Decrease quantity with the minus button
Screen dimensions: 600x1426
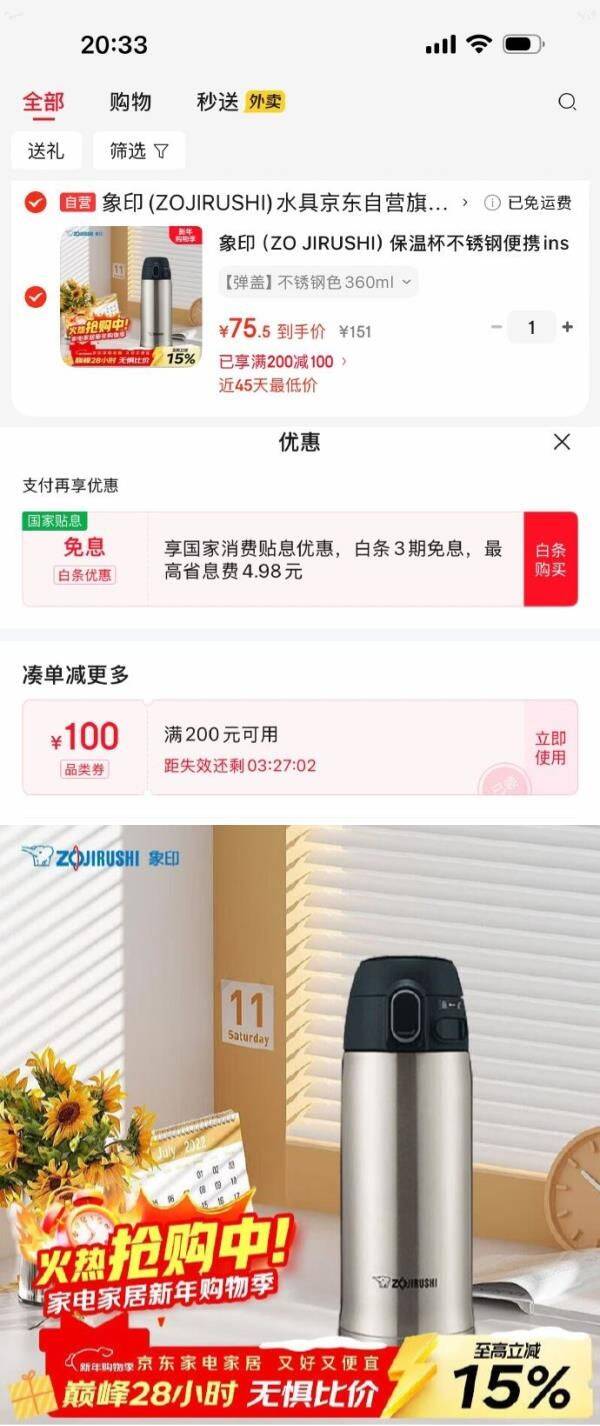tap(496, 327)
